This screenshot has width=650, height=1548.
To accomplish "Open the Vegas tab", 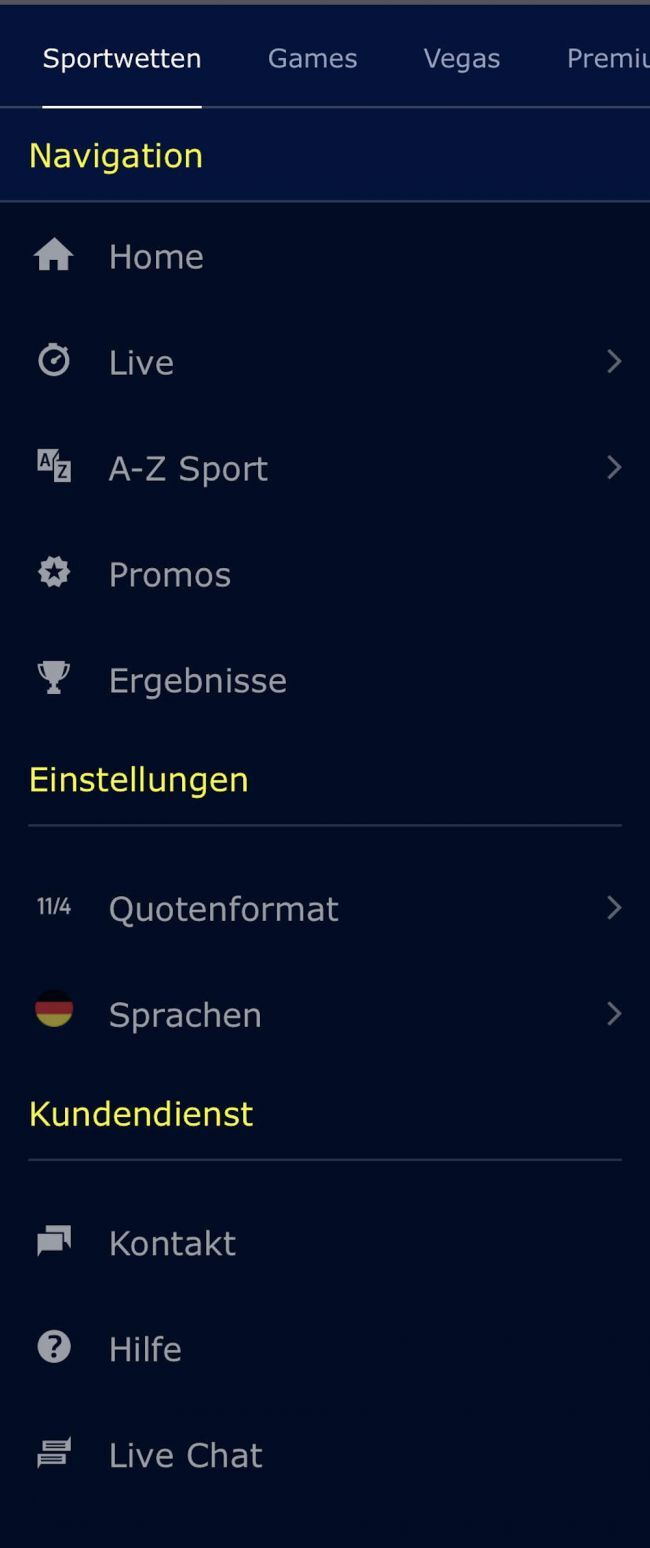I will tap(461, 59).
